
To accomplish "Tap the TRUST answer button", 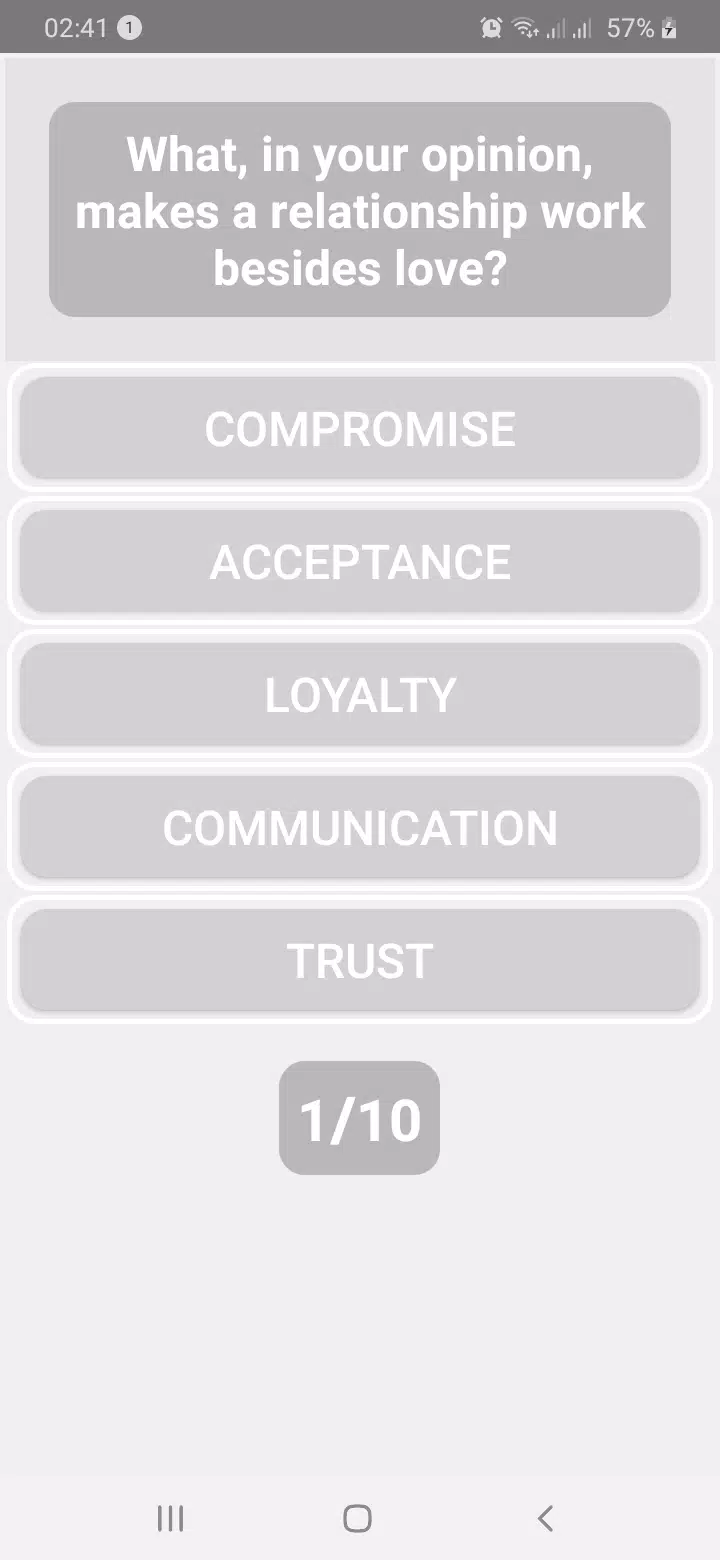I will pos(360,961).
